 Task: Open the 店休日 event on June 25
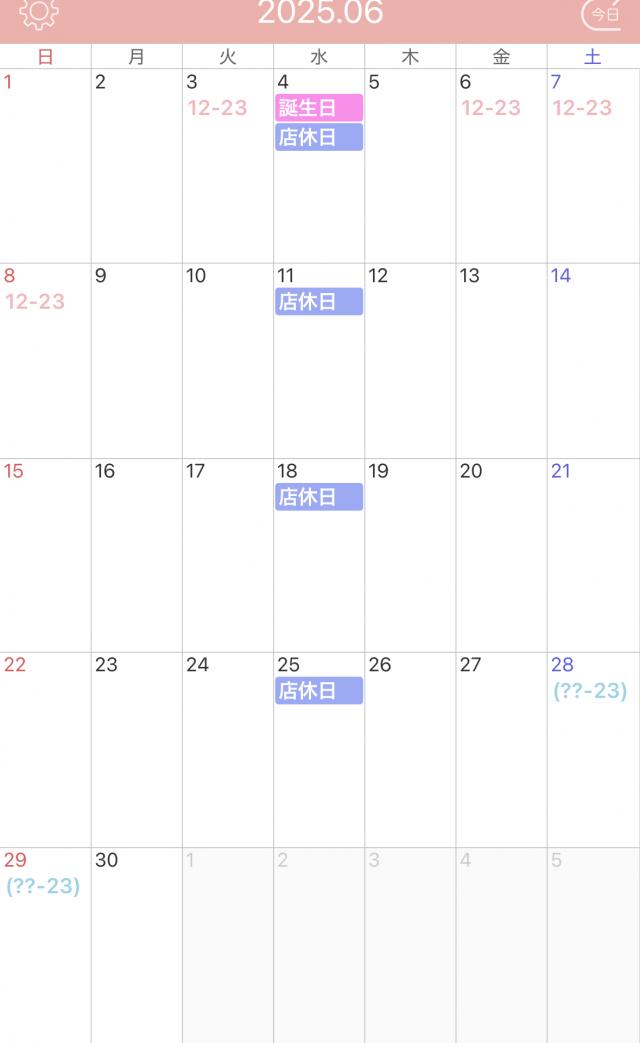tap(319, 690)
